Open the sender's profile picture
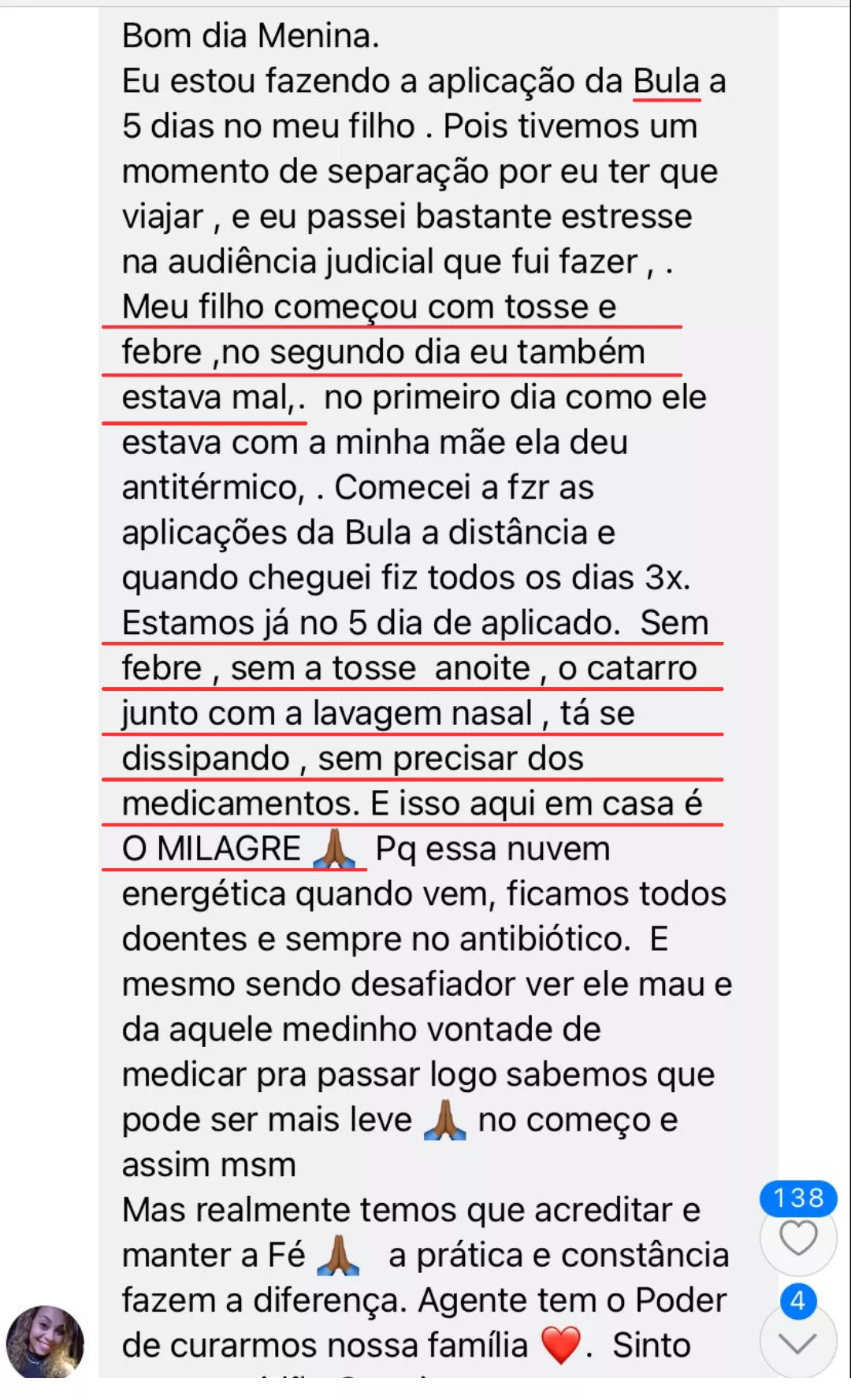The height and width of the screenshot is (1400, 851). point(45,1342)
